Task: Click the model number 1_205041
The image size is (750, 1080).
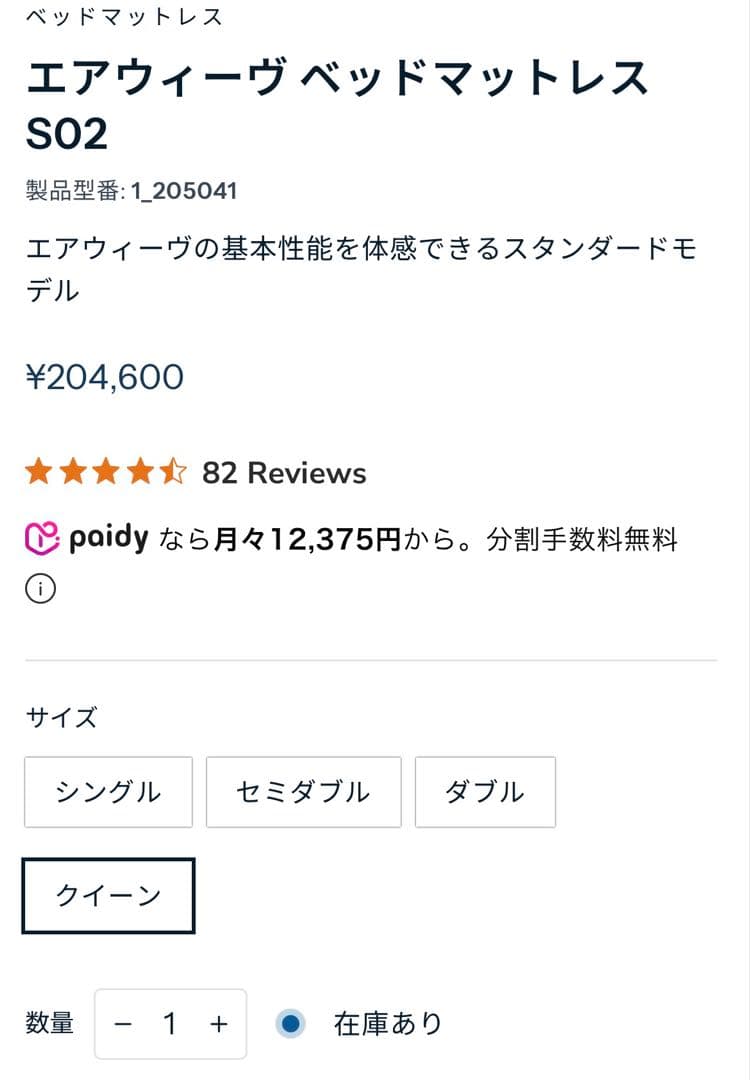Action: coord(134,190)
